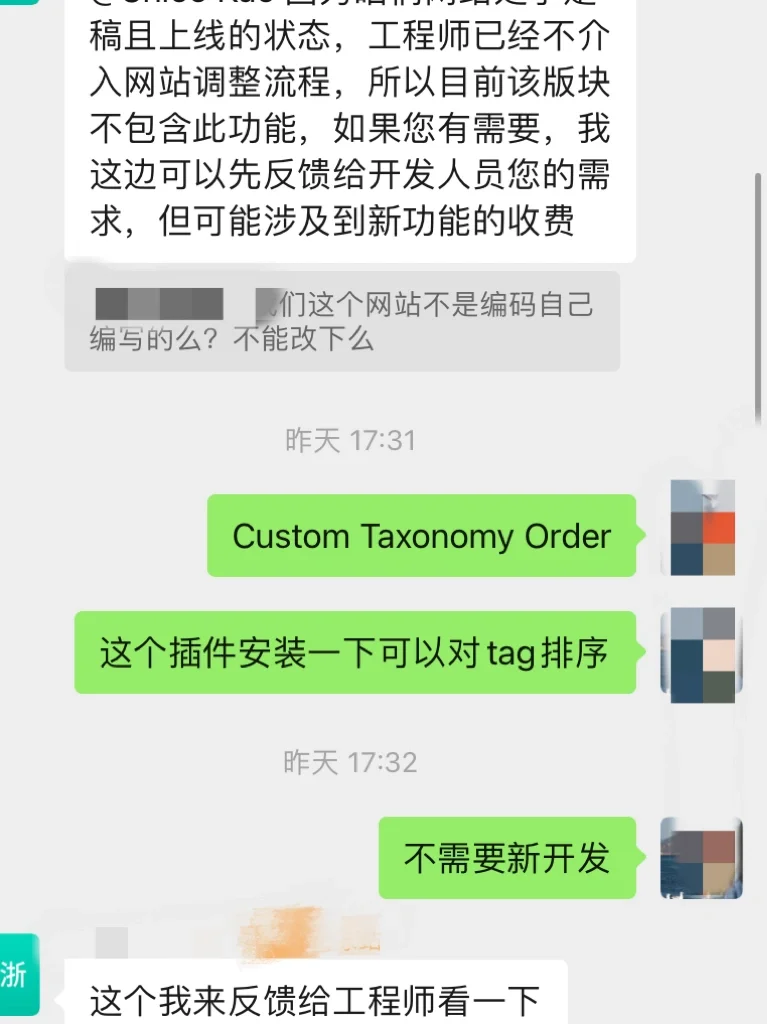Open the green 浙 avatar's profile

coord(19,974)
